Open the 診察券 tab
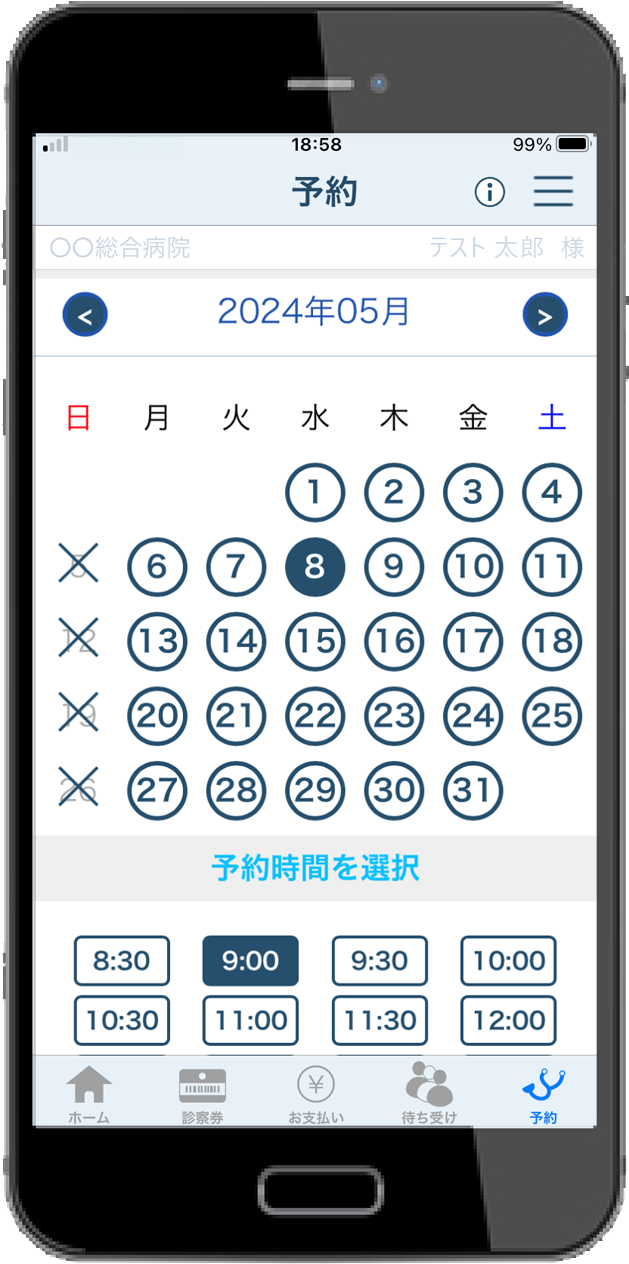Screen dimensions: 629x1264 (202, 1094)
